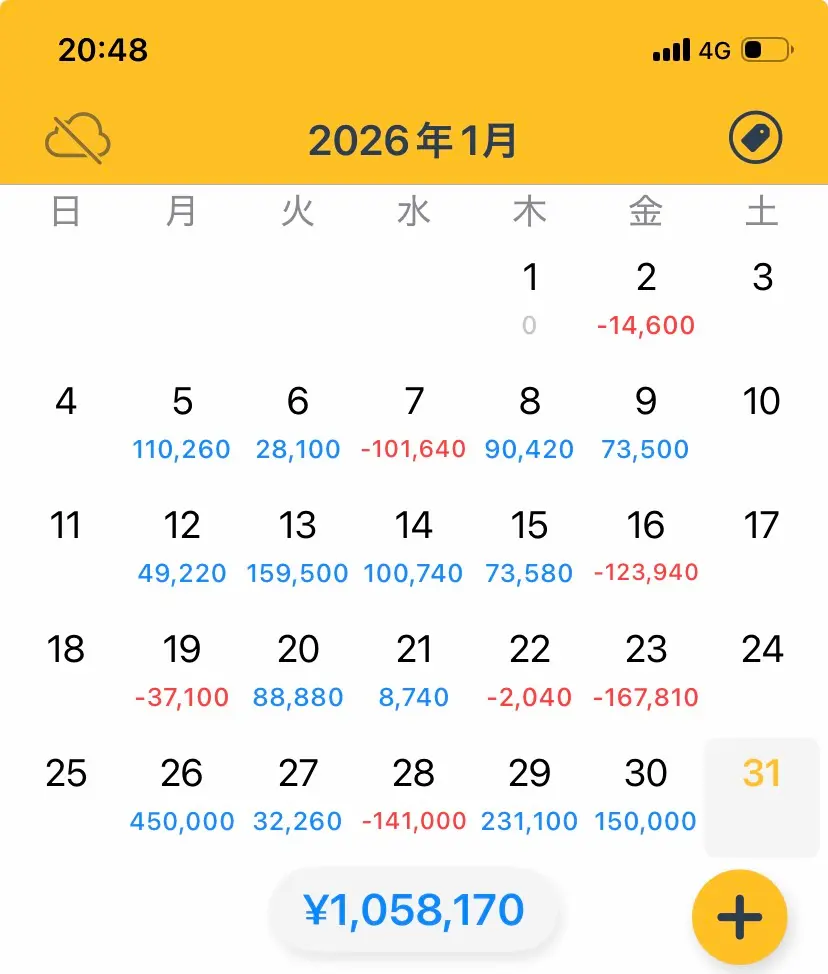
Task: Tap January 28 showing -141,000
Action: tap(414, 795)
